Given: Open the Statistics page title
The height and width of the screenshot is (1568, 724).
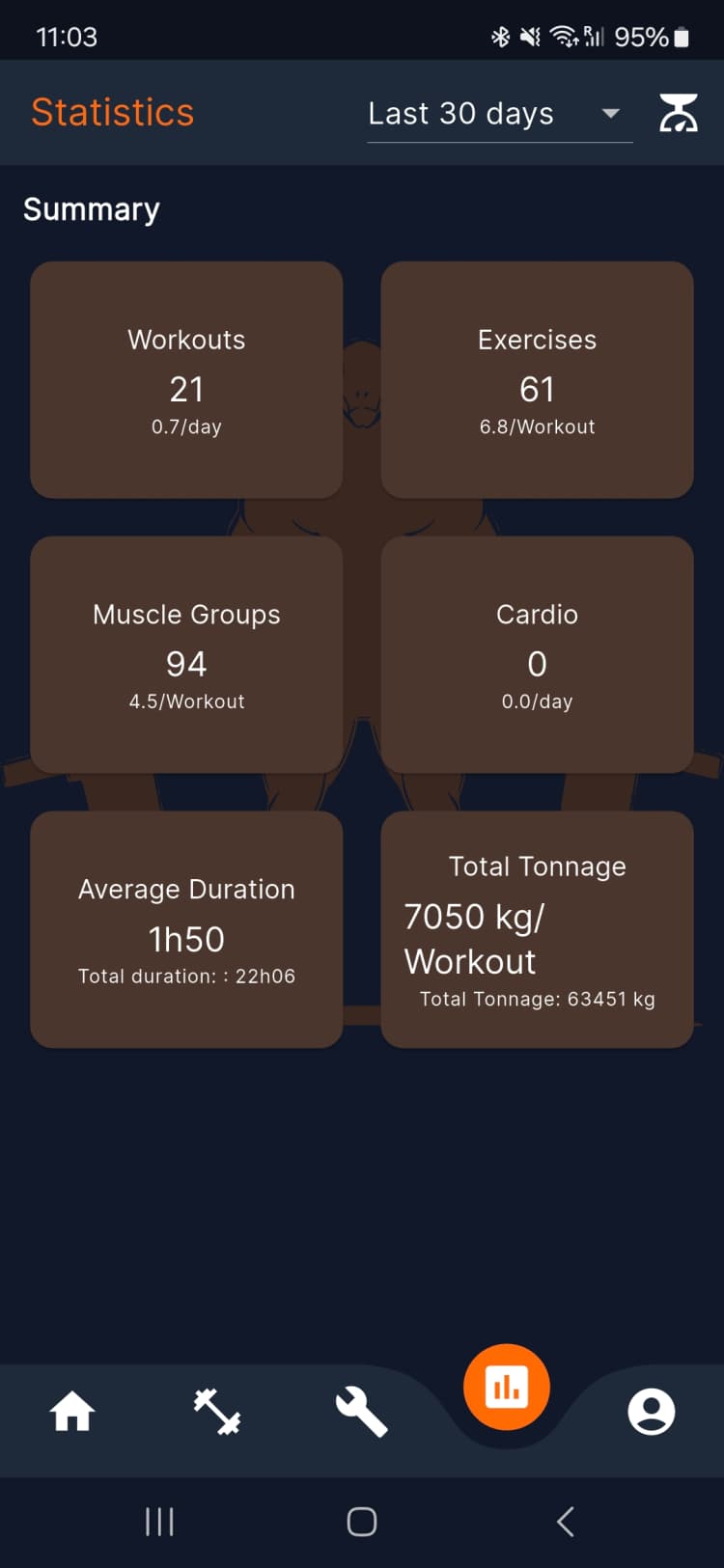Looking at the screenshot, I should pos(112,113).
